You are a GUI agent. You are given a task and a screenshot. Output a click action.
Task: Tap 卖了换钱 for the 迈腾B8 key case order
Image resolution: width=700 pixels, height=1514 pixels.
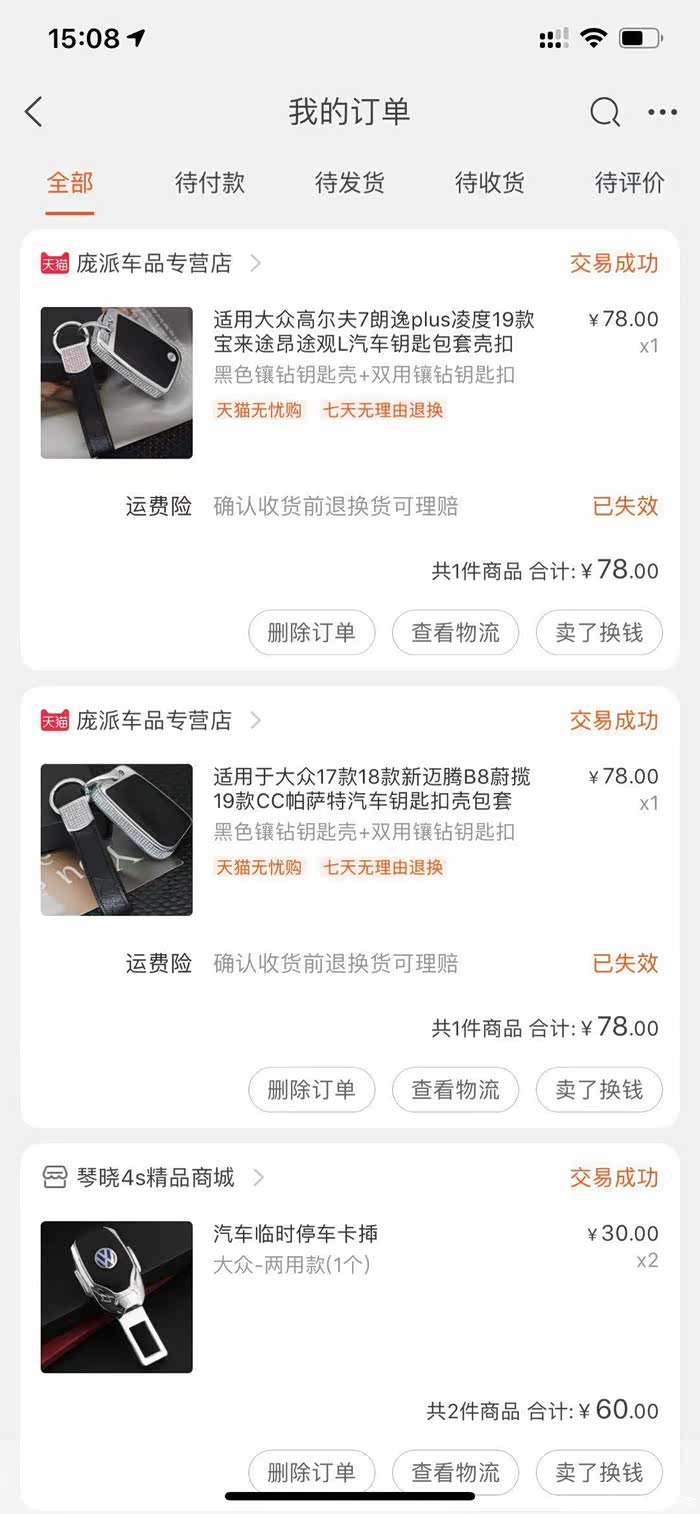599,1090
